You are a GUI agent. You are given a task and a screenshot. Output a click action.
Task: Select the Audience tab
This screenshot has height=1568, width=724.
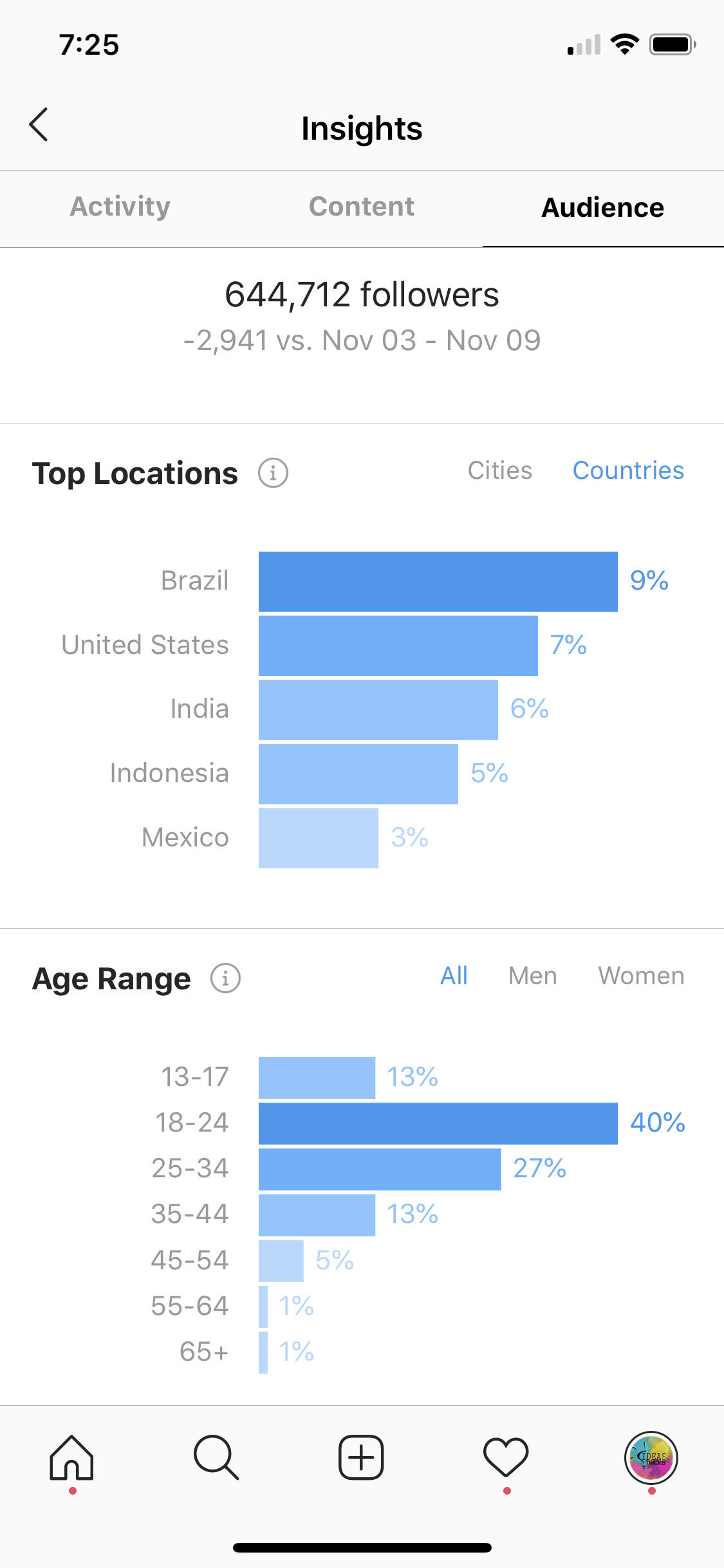(x=603, y=208)
